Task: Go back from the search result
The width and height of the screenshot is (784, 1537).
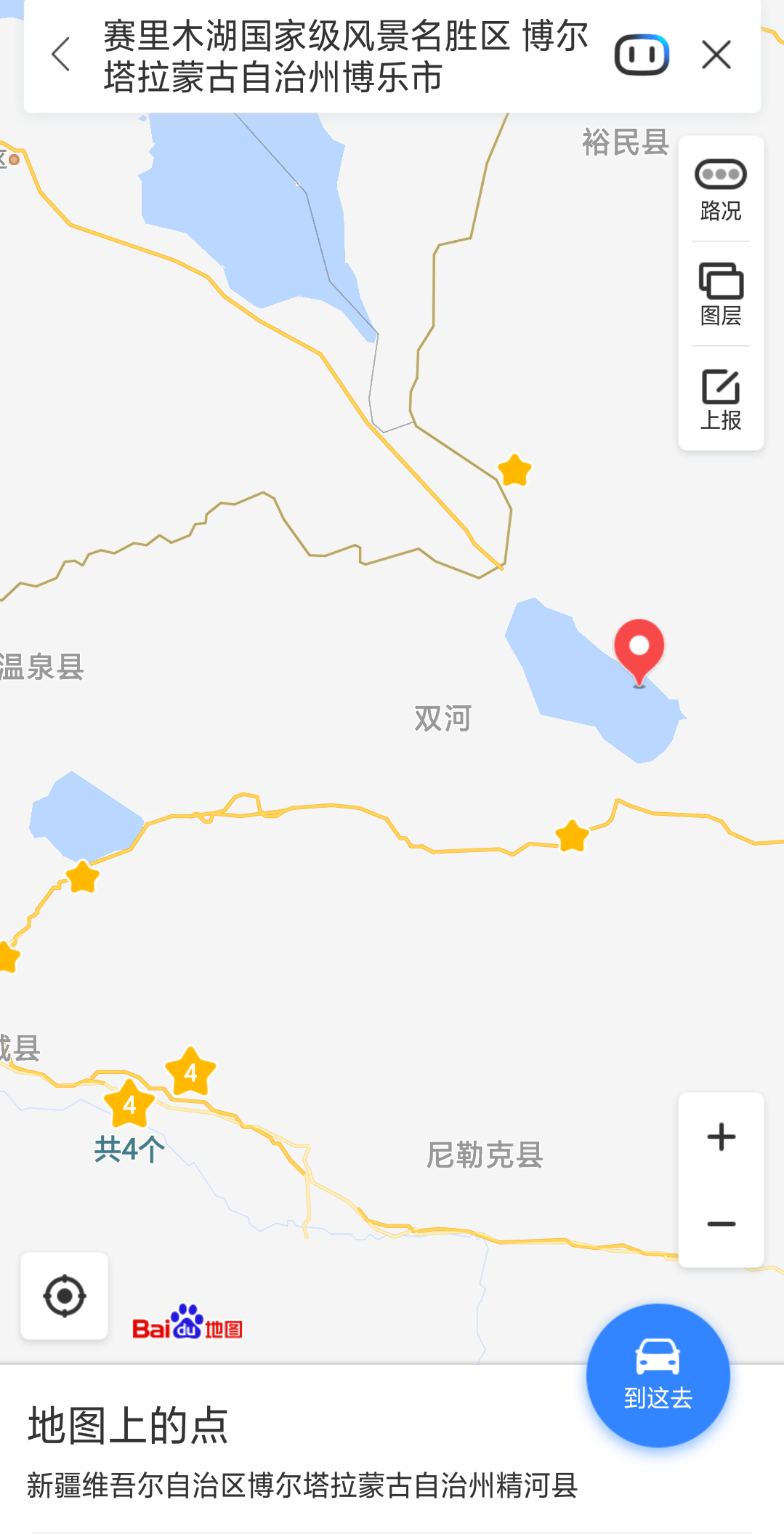Action: [61, 55]
